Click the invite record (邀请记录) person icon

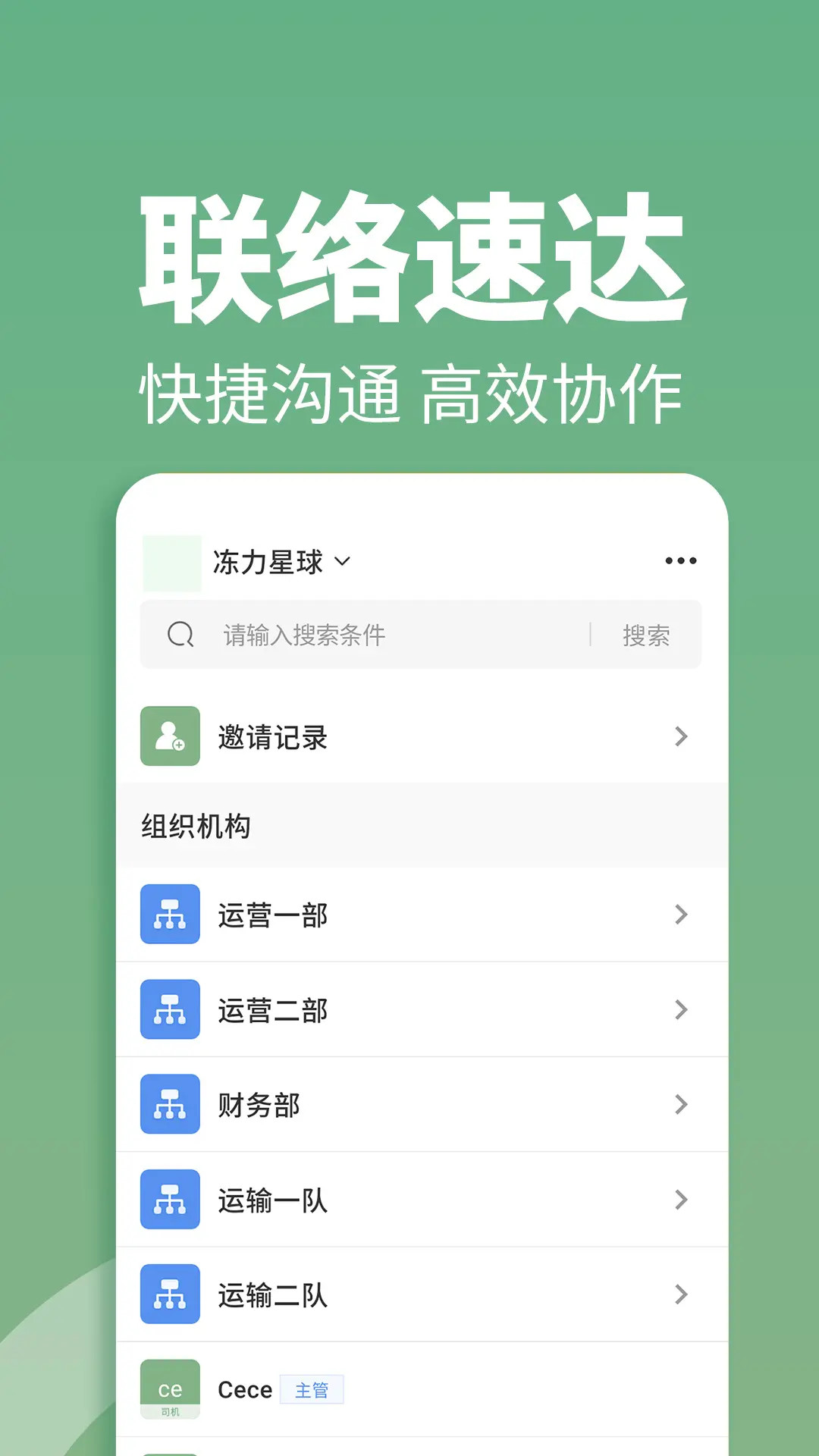click(x=170, y=736)
